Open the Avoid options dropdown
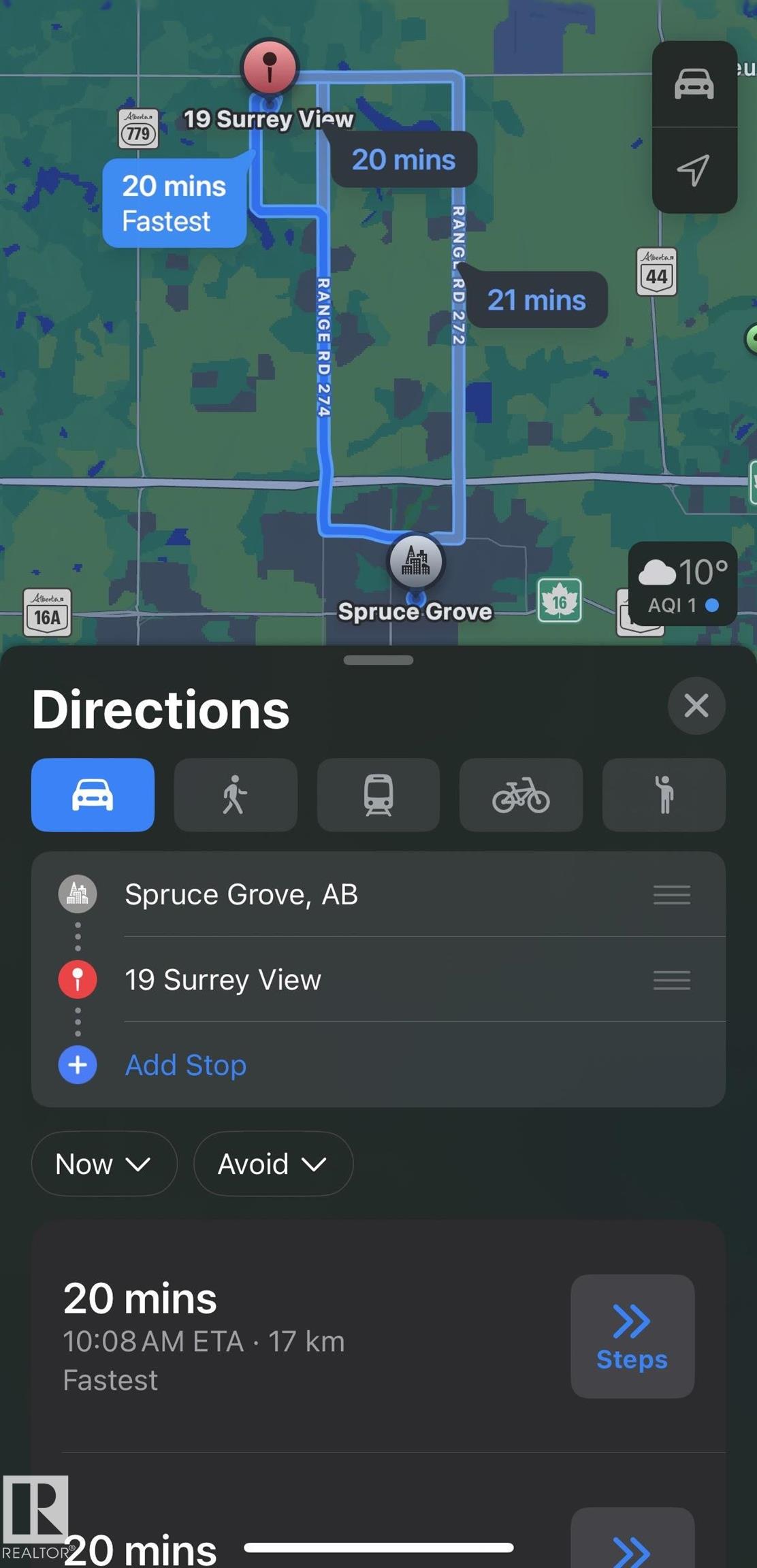This screenshot has height=1568, width=757. pos(273,1164)
